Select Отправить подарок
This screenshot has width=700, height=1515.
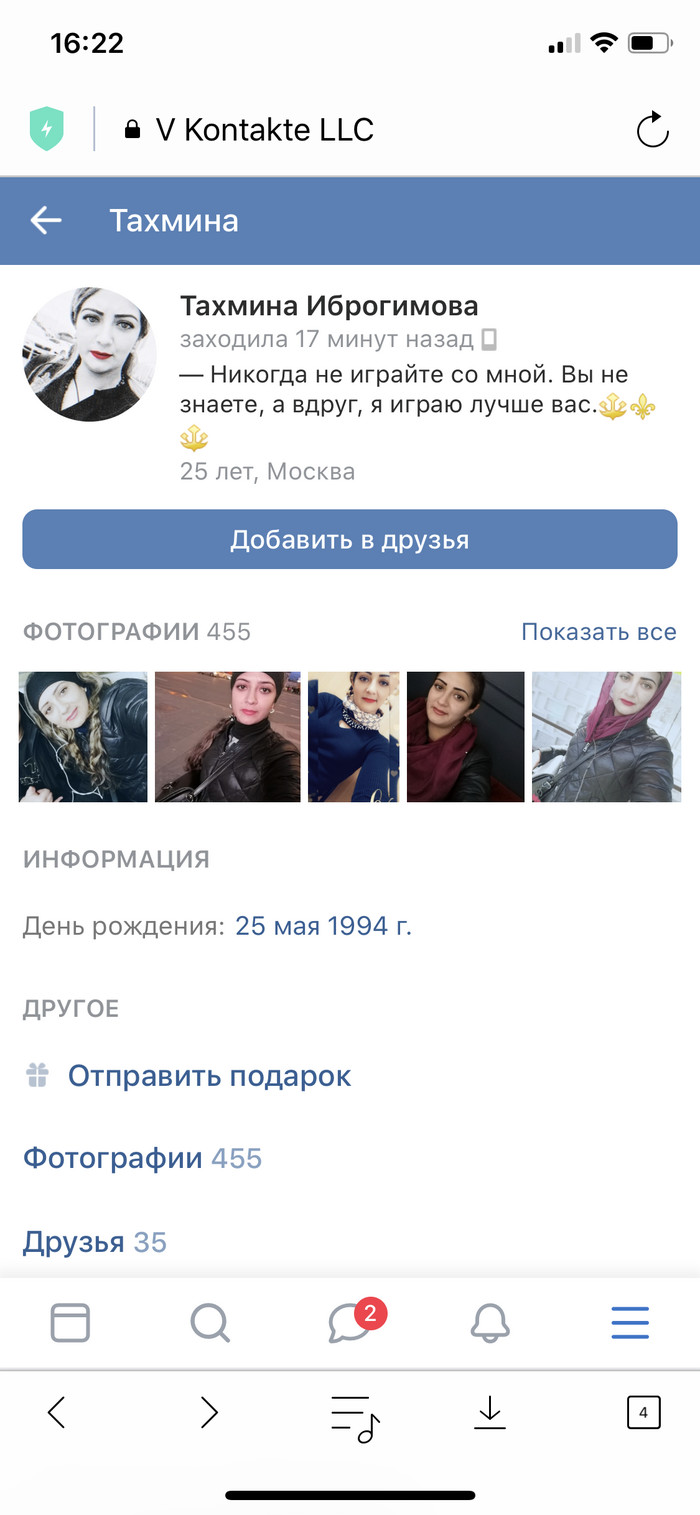point(209,1076)
